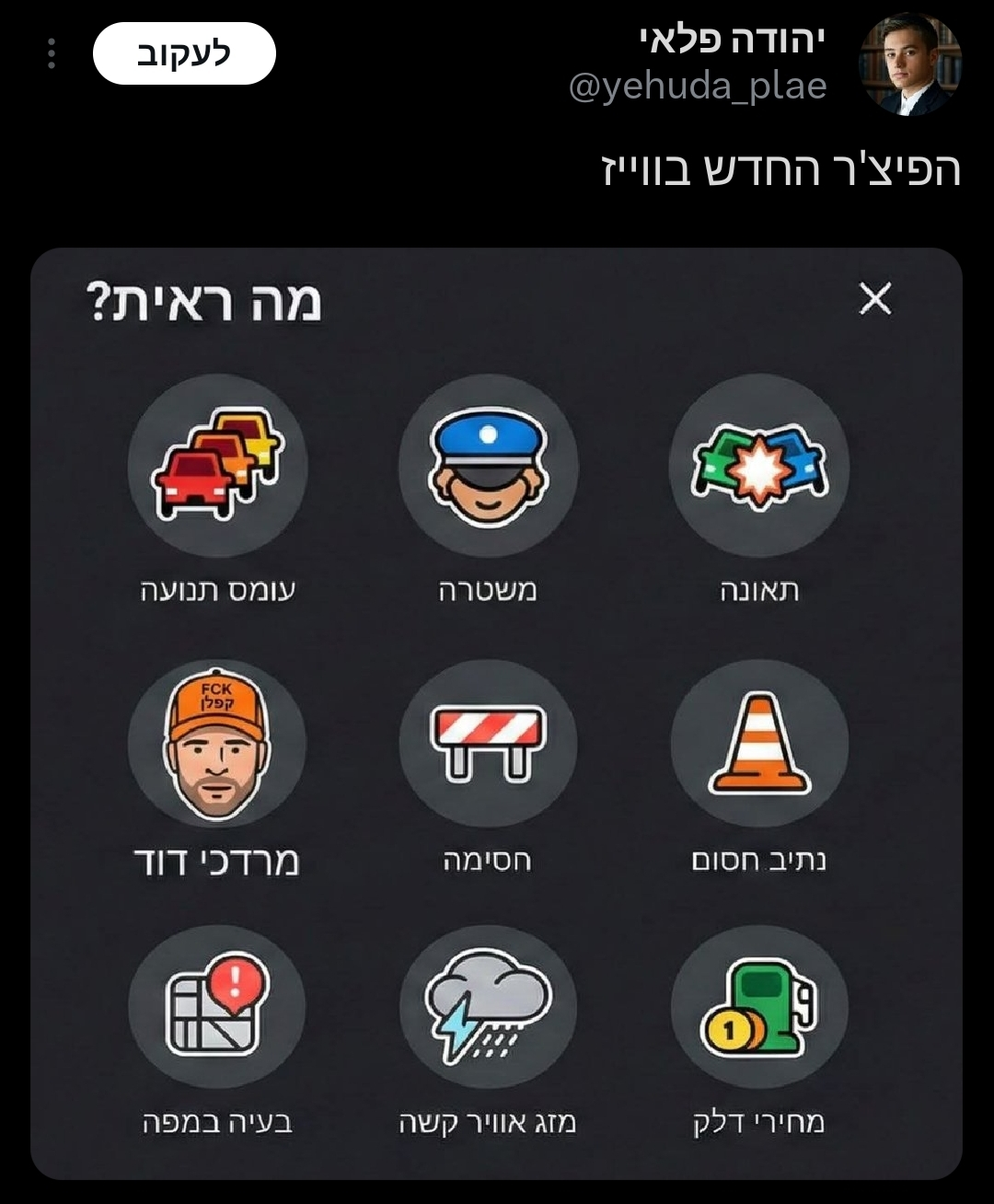This screenshot has height=1204, width=994.
Task: Open יהודה פלאי's profile picture
Action: pos(909,64)
